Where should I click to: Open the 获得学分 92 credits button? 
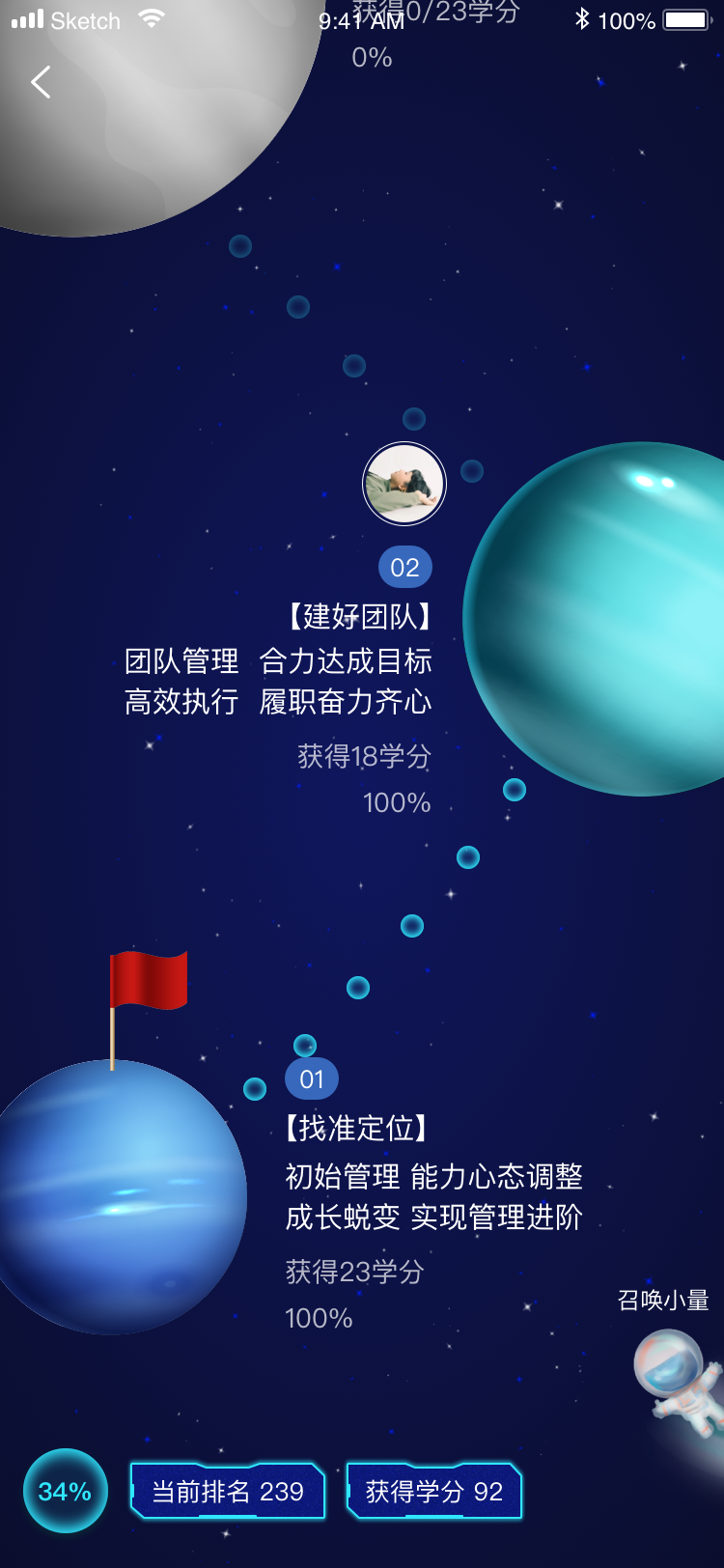pyautogui.click(x=434, y=1492)
